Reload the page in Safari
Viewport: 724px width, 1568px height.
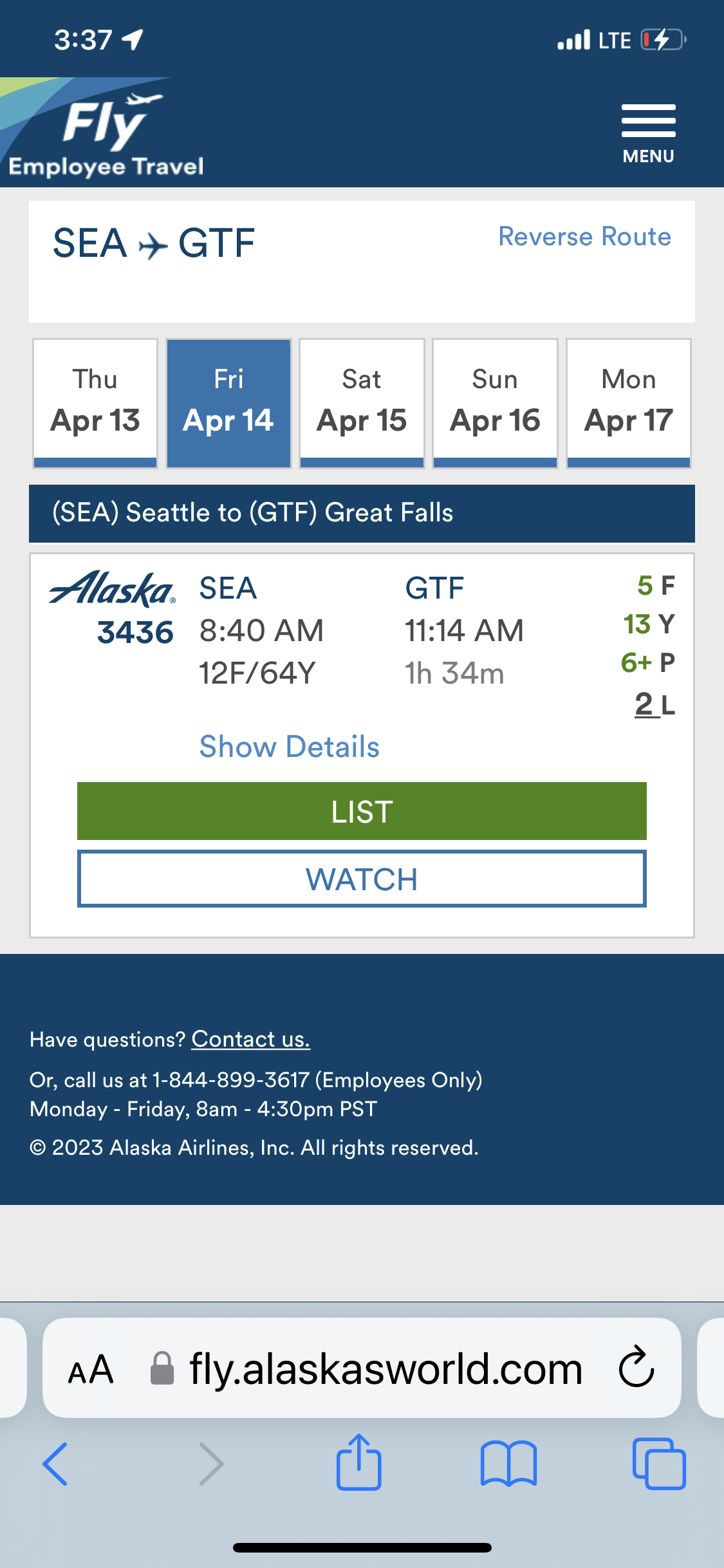click(636, 1367)
